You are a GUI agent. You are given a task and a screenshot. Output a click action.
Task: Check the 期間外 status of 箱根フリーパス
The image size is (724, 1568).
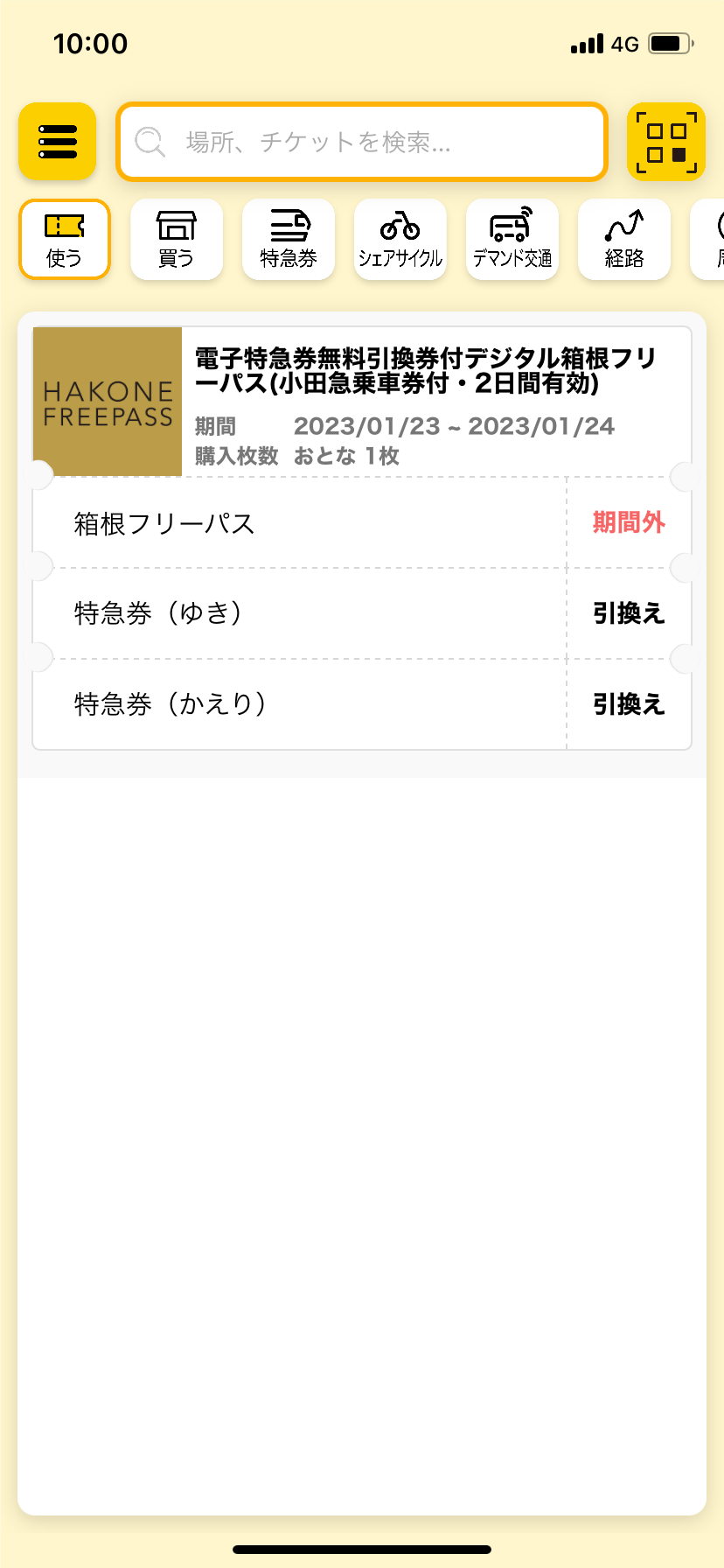[x=629, y=523]
